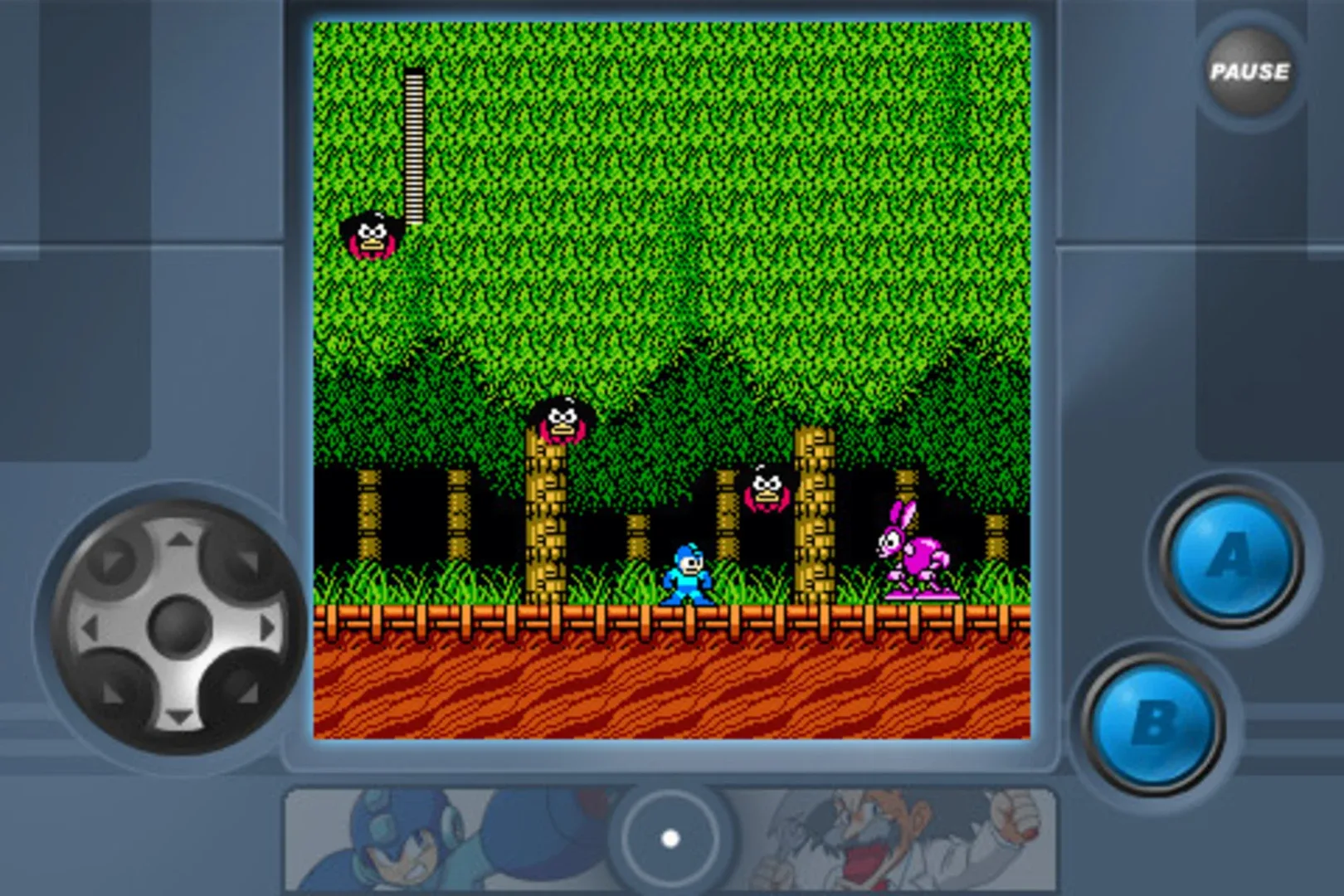The image size is (1344, 896).
Task: Tap the blue B button
Action: [x=1154, y=721]
